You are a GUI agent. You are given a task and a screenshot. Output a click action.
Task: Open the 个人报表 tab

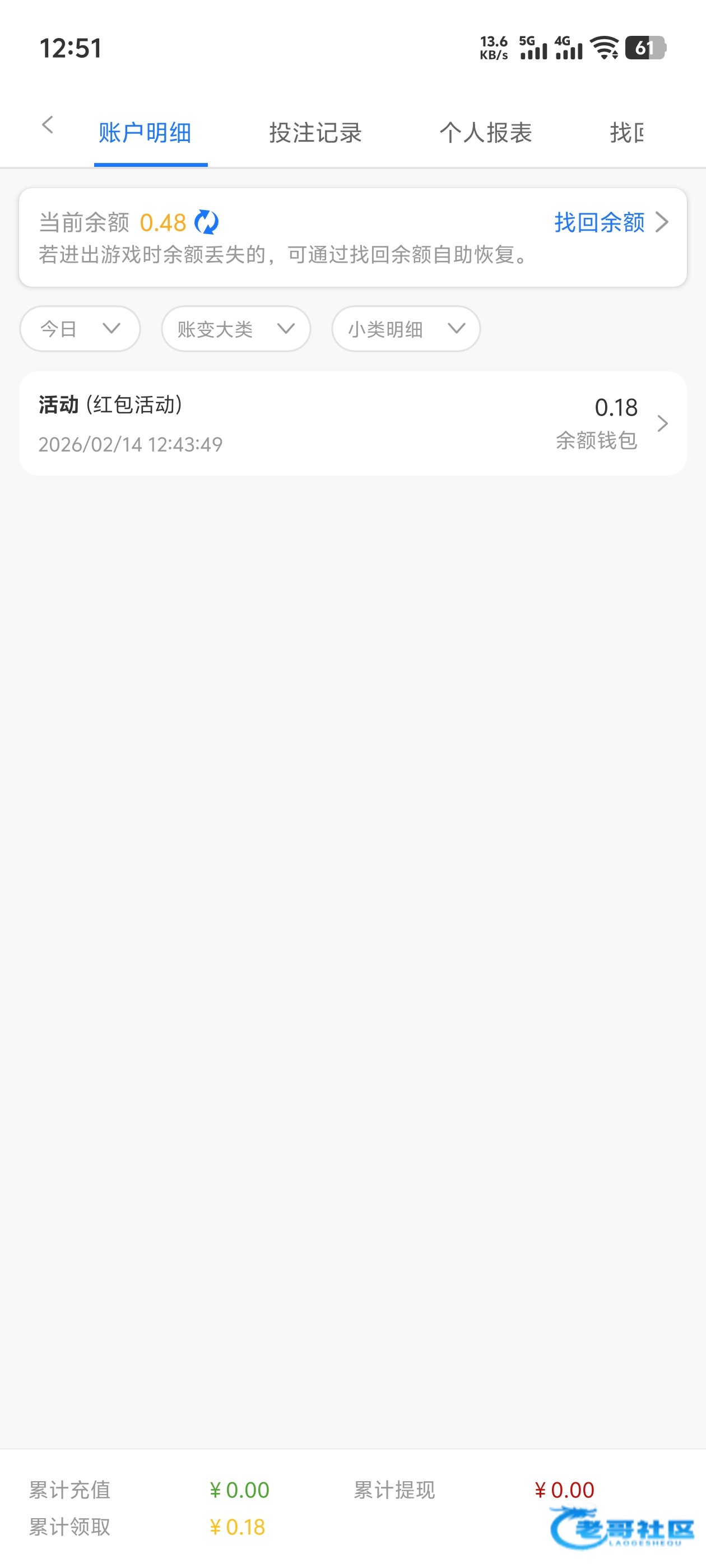coord(485,133)
